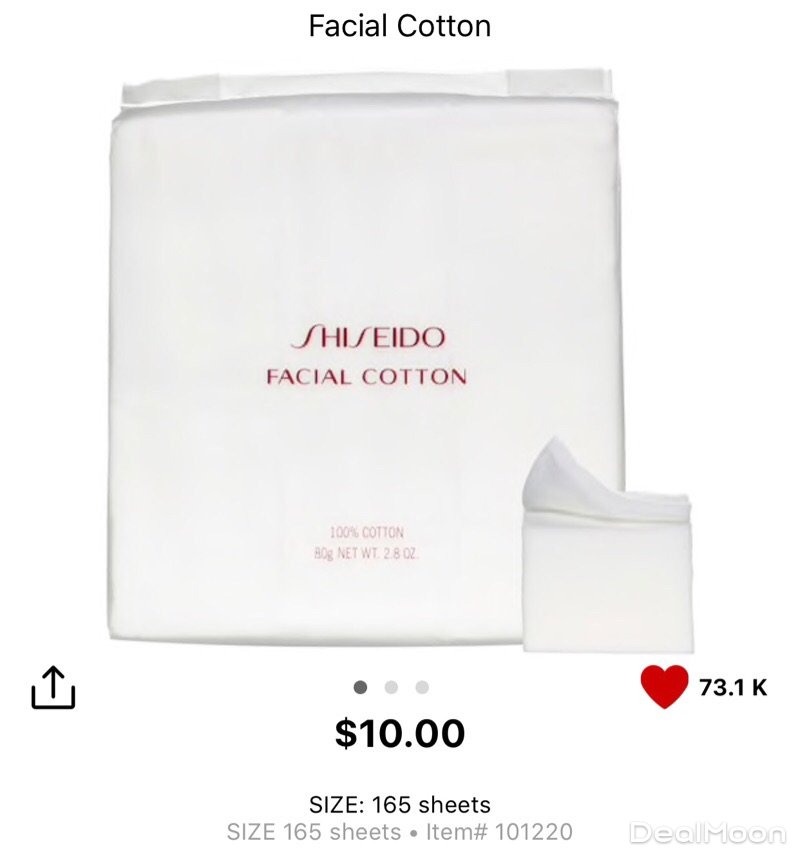Share this Facial Cotton product
The width and height of the screenshot is (800, 857).
53,688
